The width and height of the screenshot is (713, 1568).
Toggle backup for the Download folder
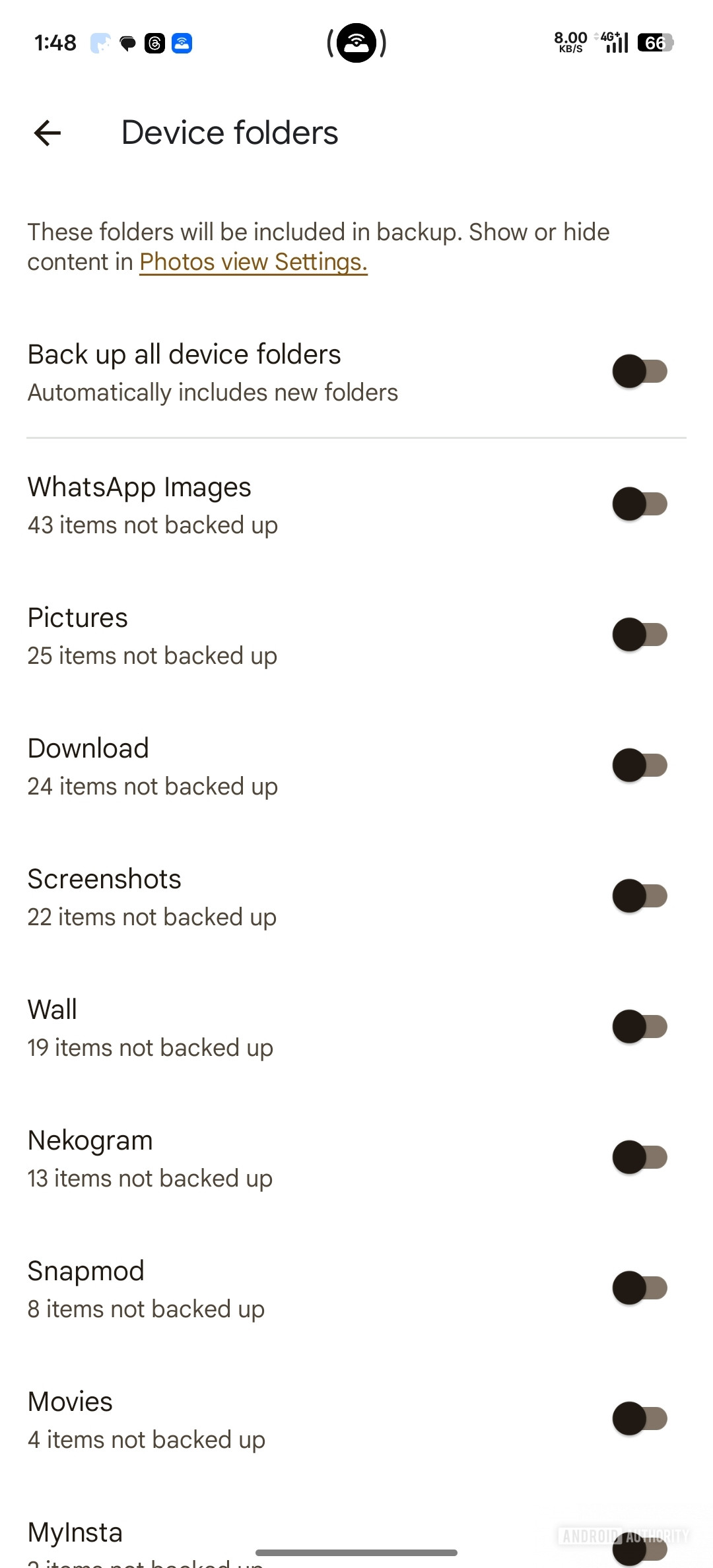pyautogui.click(x=638, y=765)
